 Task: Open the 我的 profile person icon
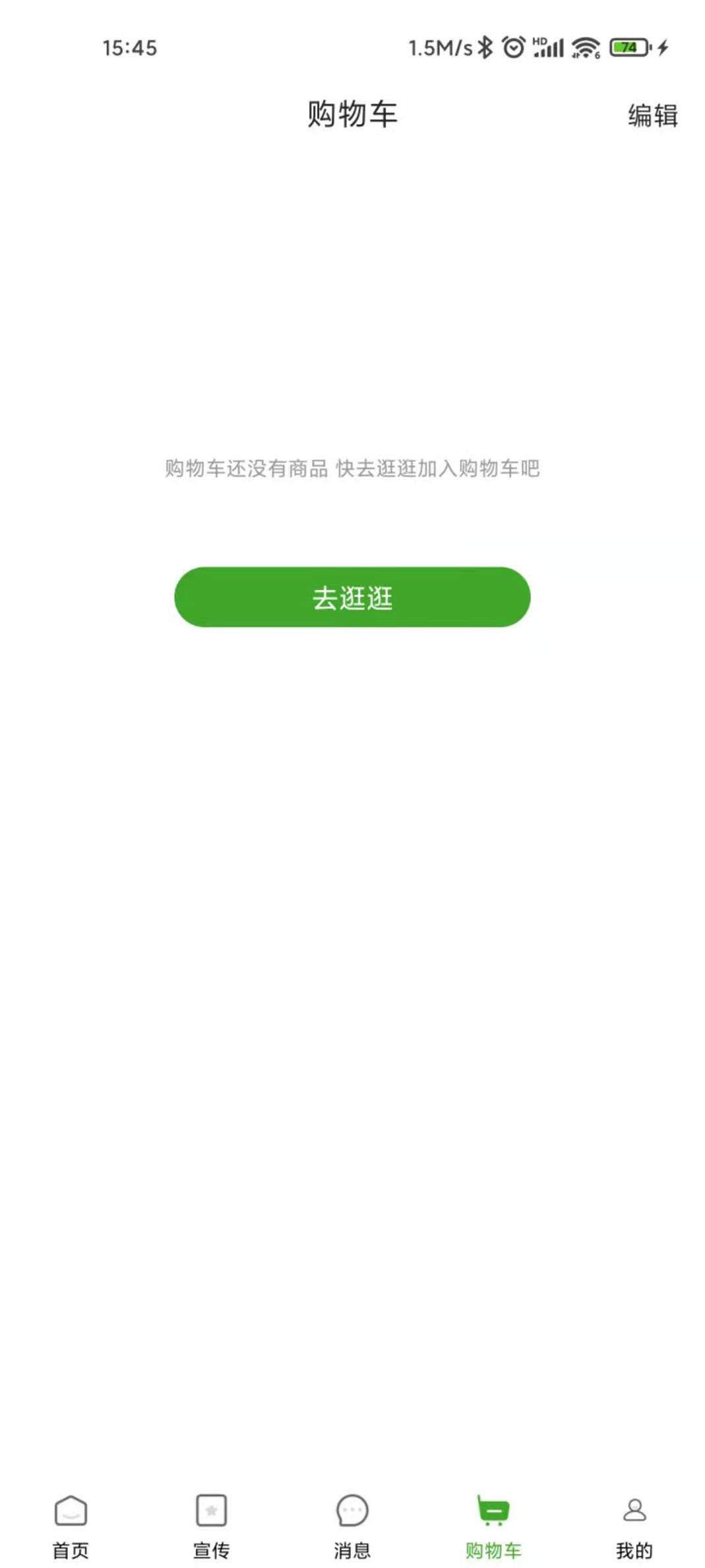pos(634,1509)
